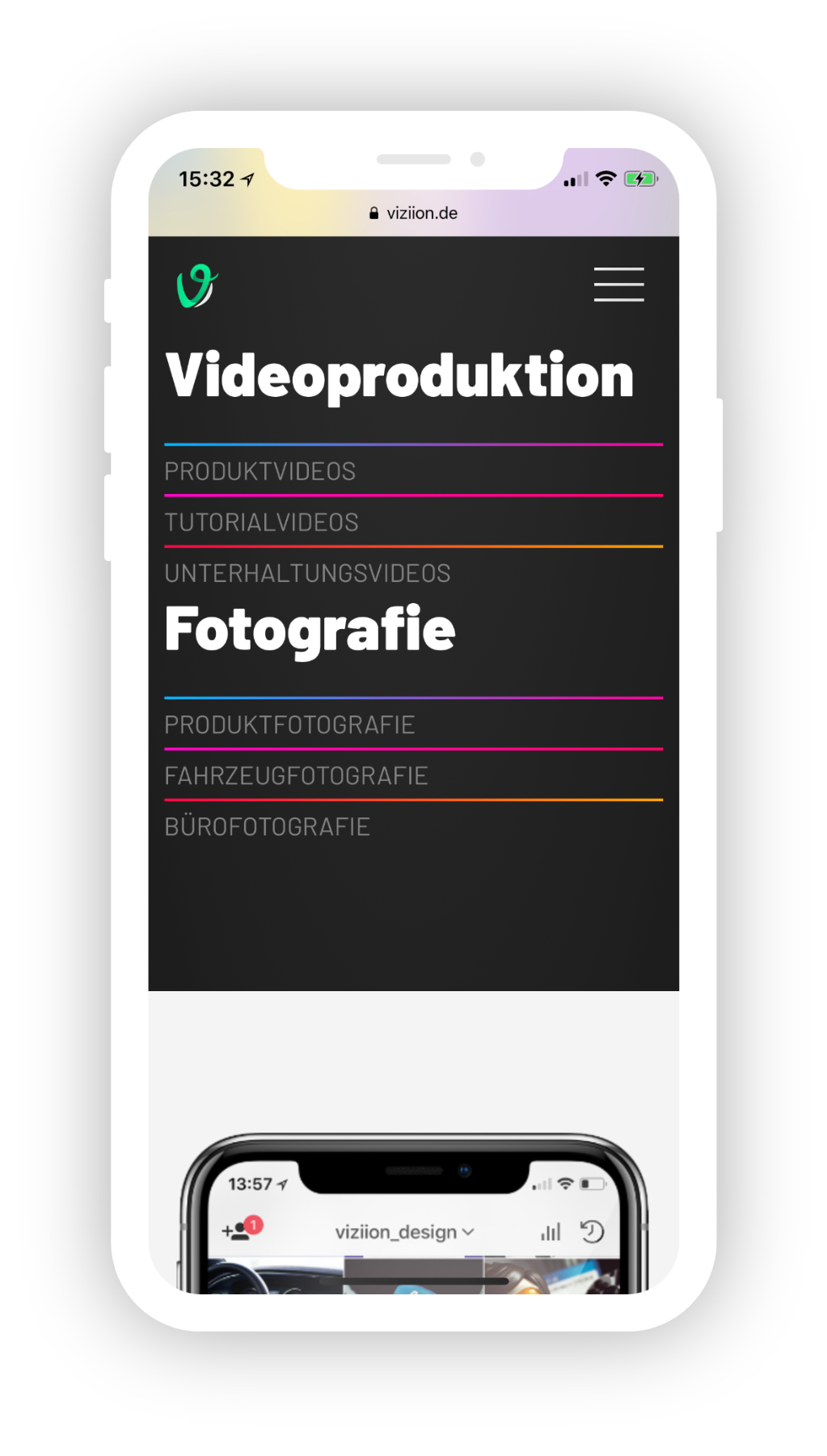Expand the Videoproduktion section heading
The image size is (827, 1456).
click(x=398, y=375)
